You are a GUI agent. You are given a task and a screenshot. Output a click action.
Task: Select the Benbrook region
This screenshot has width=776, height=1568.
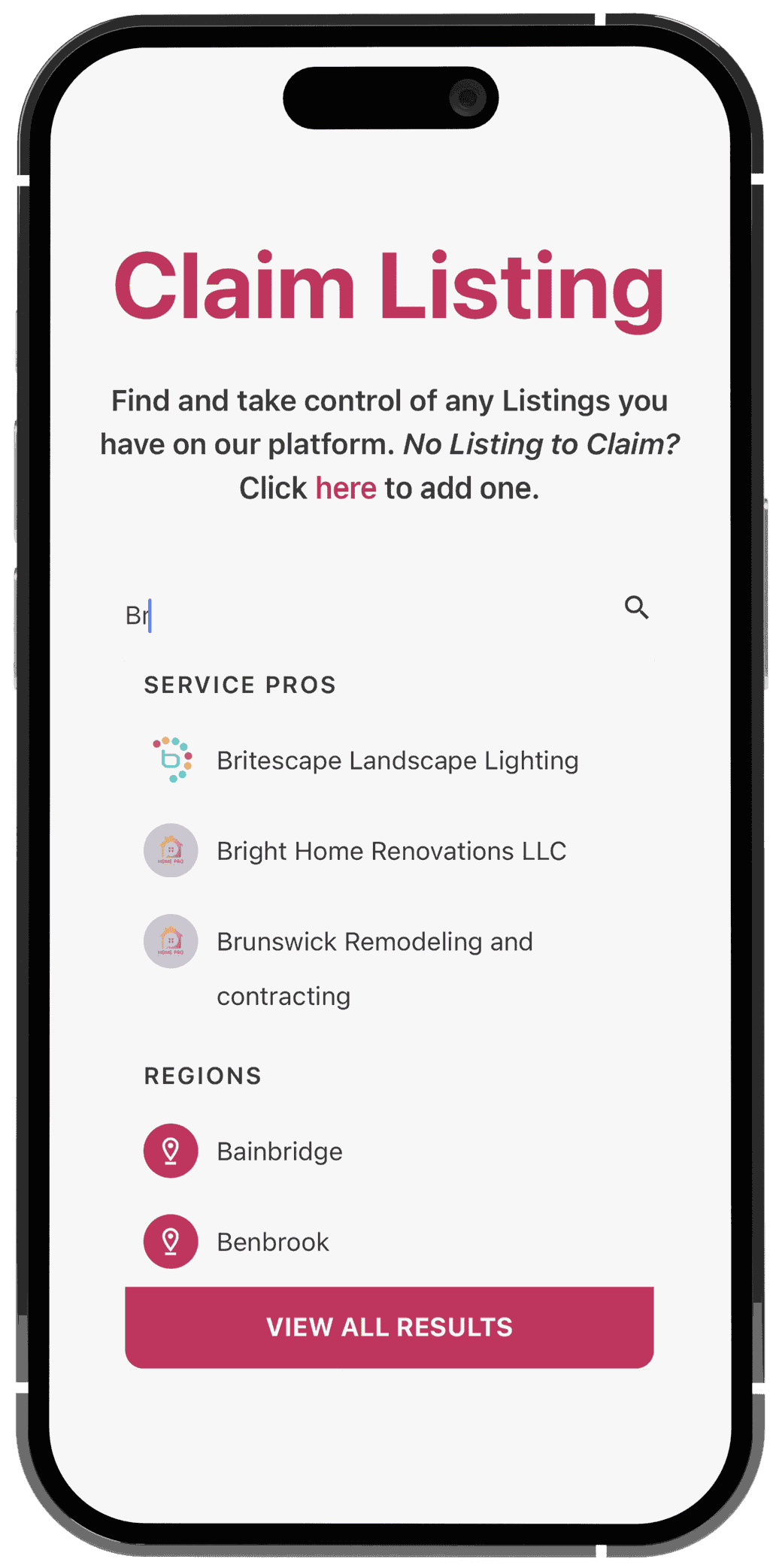click(x=272, y=1242)
